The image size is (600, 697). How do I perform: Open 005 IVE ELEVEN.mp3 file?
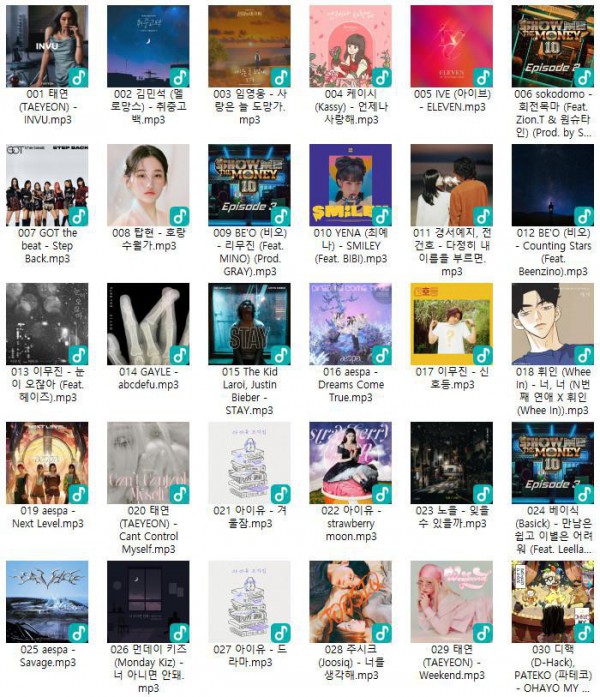coord(451,45)
